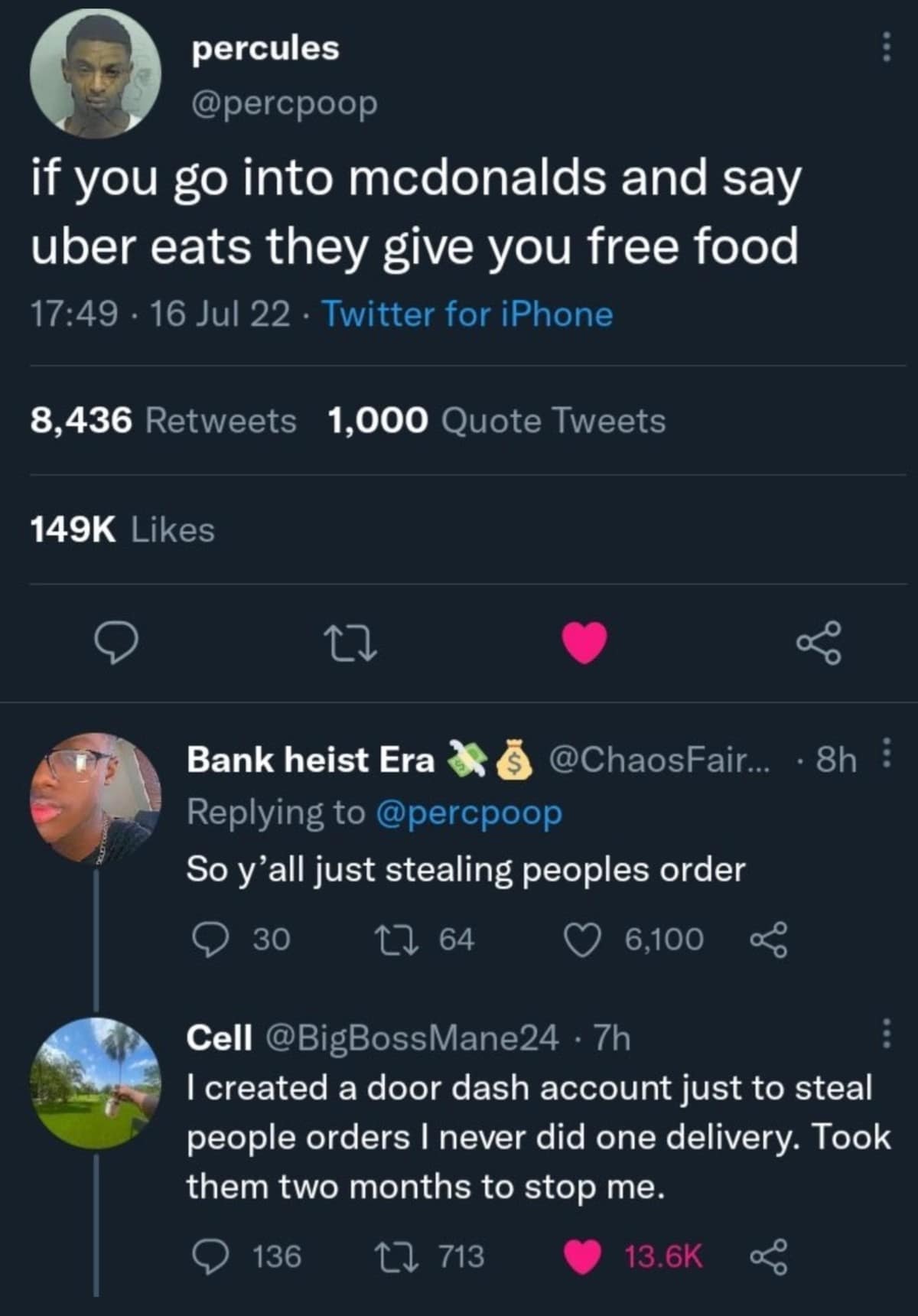
Task: Unlike Cell's door dash tweet
Action: pyautogui.click(x=583, y=1257)
